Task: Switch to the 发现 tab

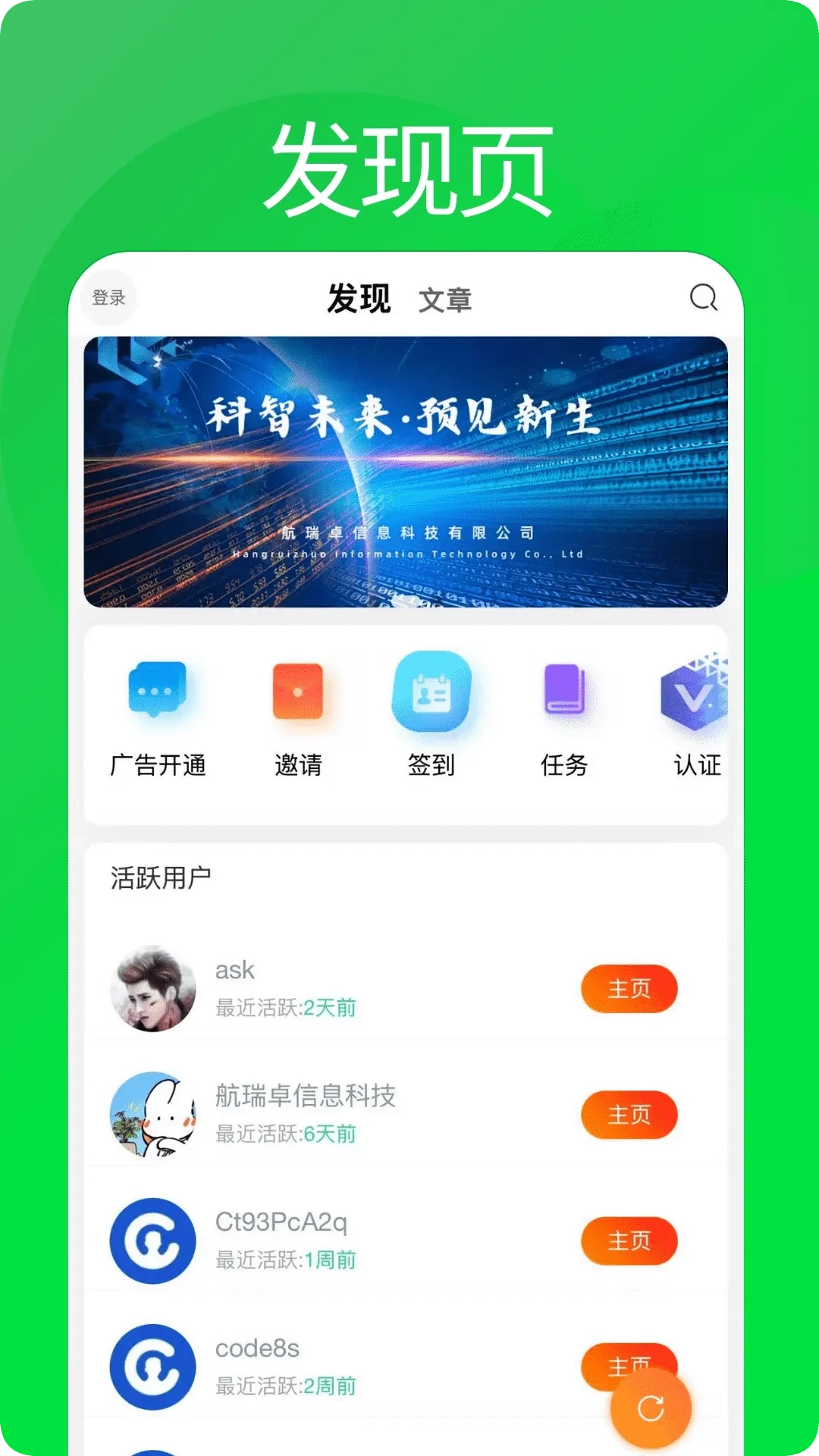Action: click(x=359, y=299)
